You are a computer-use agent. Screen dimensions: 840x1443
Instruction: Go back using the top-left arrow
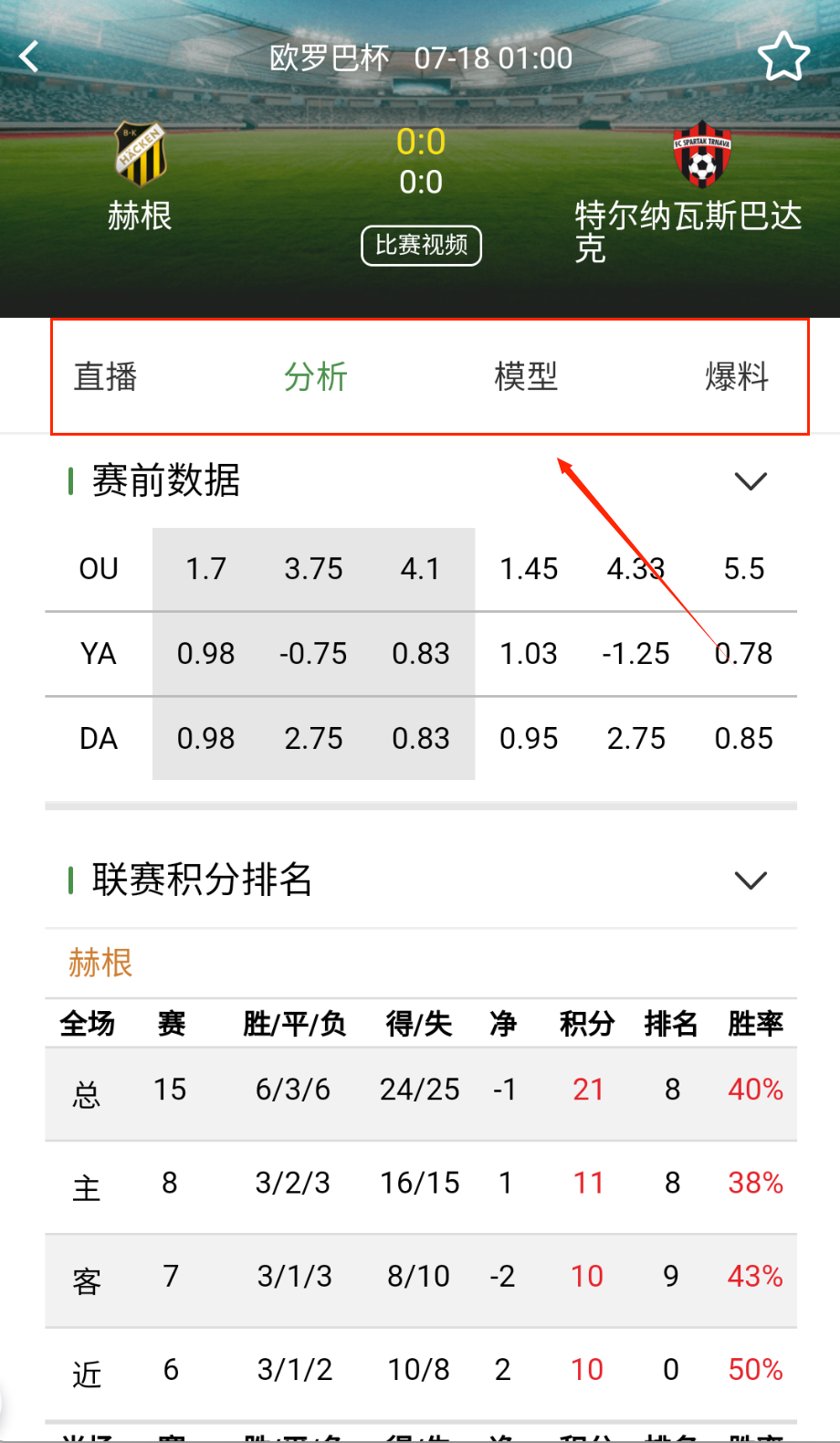(30, 57)
